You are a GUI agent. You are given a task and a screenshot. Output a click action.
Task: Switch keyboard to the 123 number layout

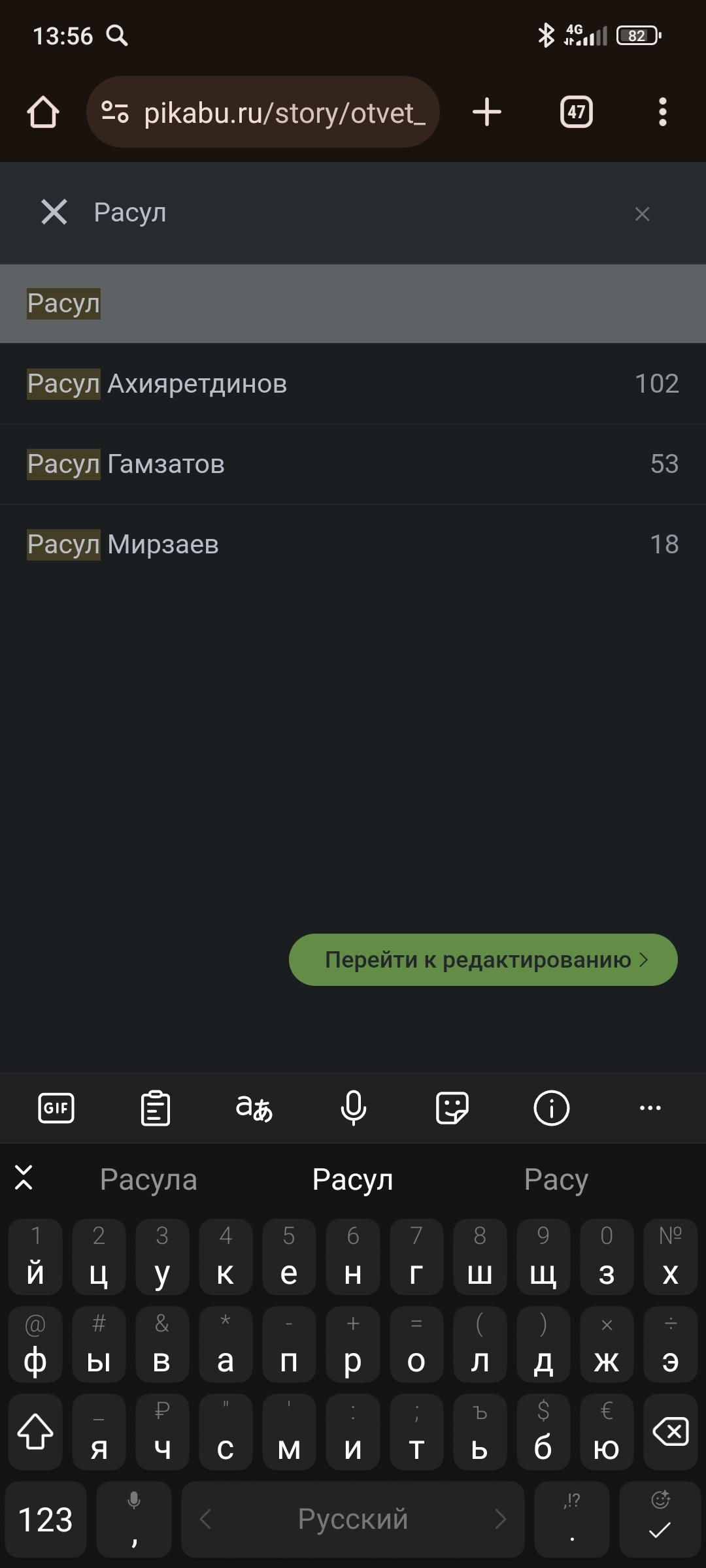pyautogui.click(x=46, y=1520)
